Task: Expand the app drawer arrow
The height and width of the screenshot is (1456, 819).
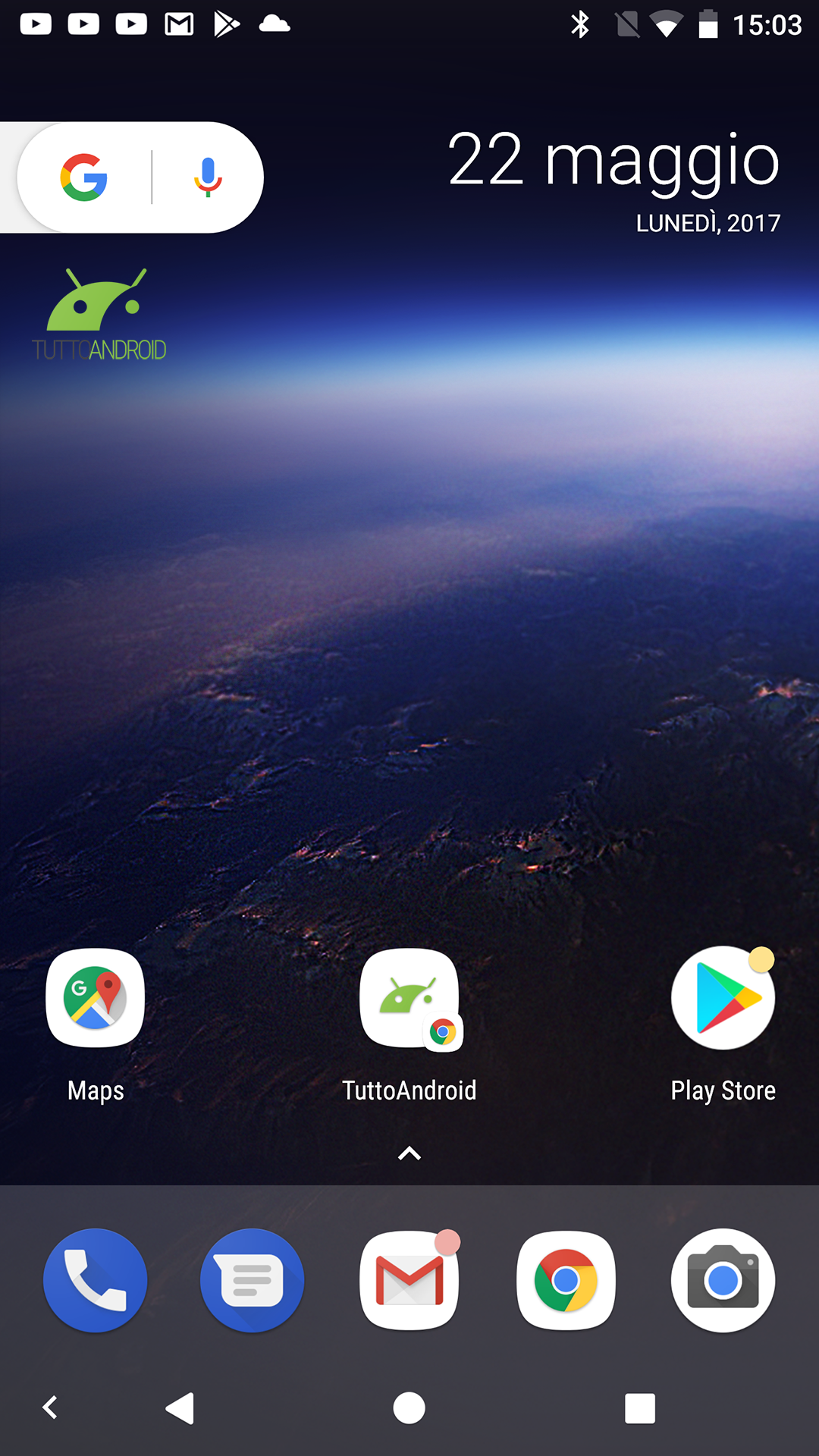Action: coord(409,1153)
